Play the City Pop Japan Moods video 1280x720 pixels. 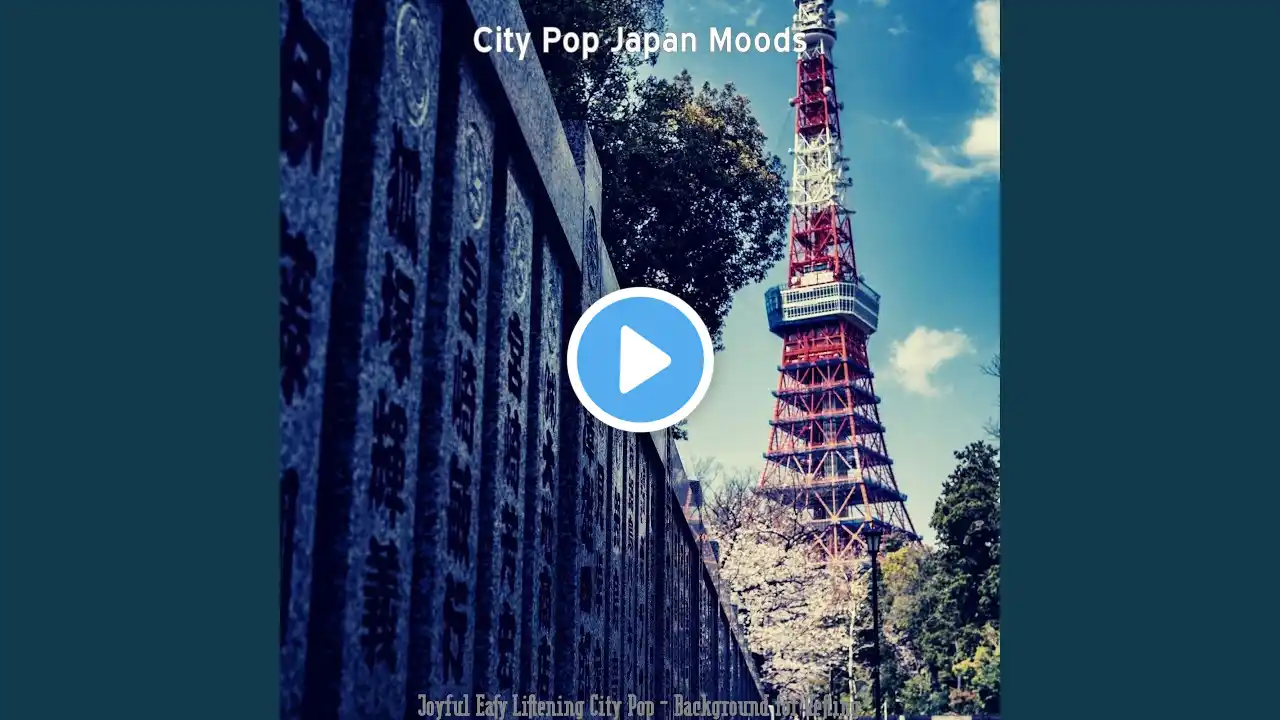[x=640, y=360]
